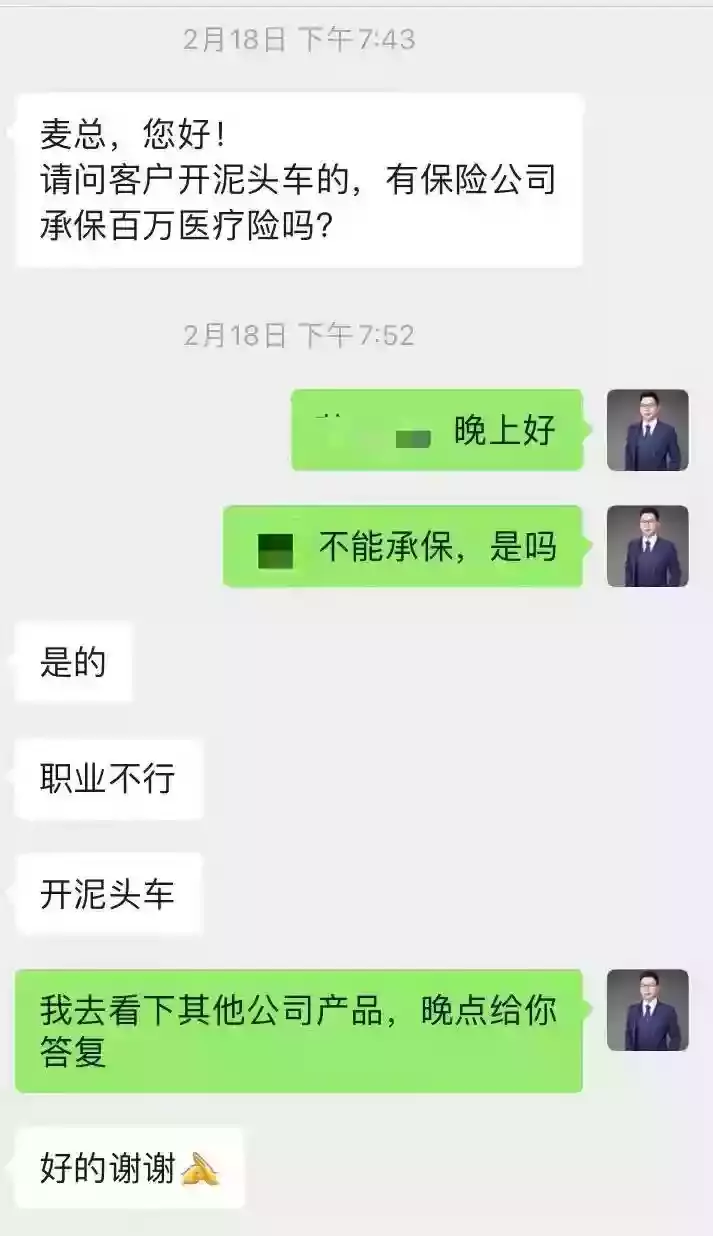The height and width of the screenshot is (1236, 713).
Task: Open avatar beside the 晚上好 message
Action: [647, 430]
